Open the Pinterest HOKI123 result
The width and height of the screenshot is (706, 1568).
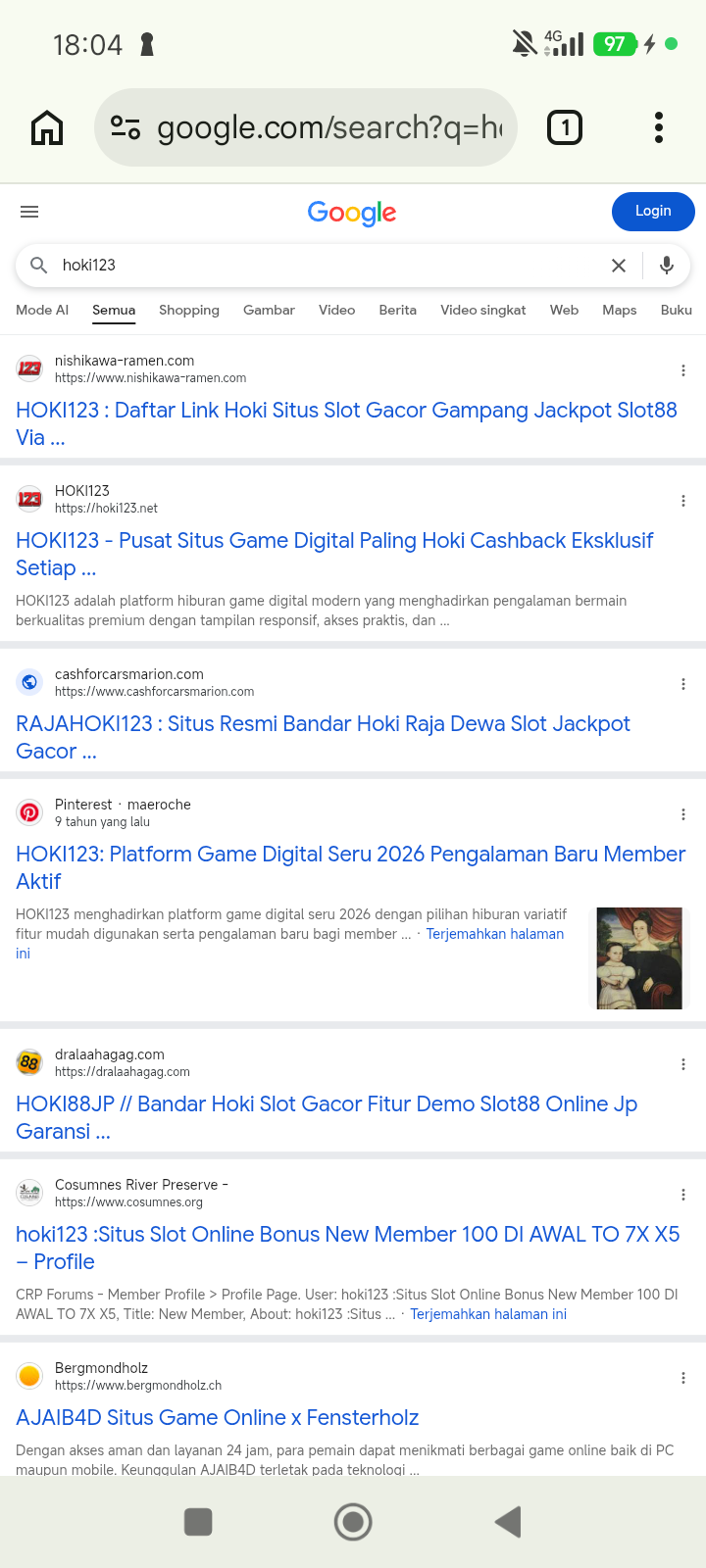pyautogui.click(x=350, y=867)
